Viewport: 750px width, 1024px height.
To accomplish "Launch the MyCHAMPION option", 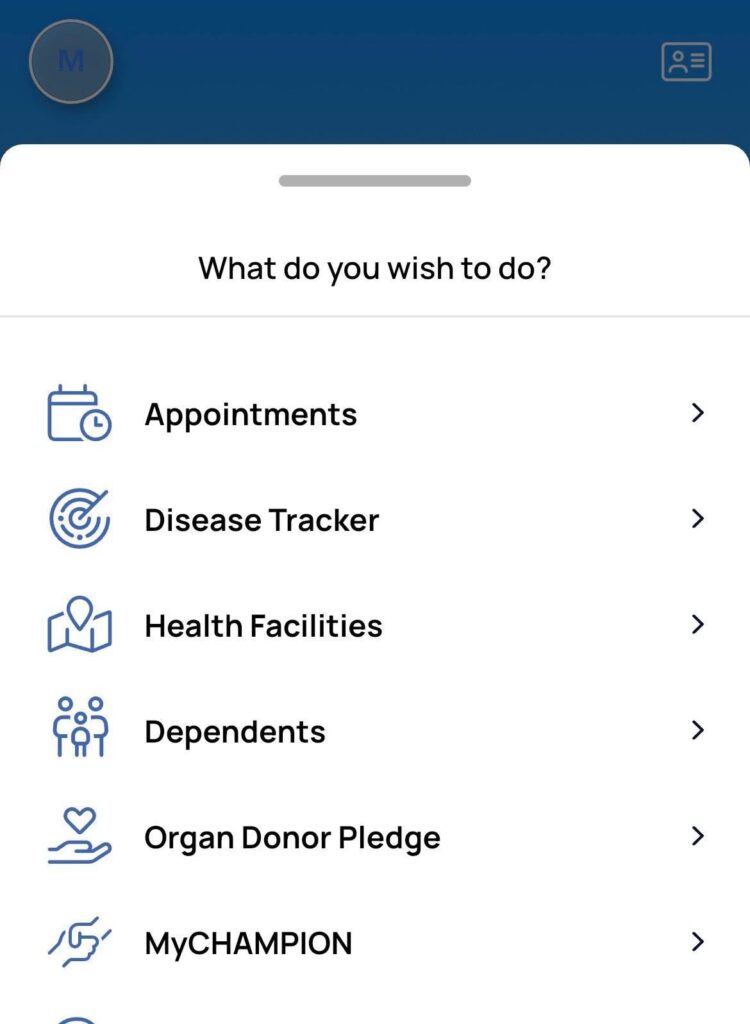I will click(375, 944).
